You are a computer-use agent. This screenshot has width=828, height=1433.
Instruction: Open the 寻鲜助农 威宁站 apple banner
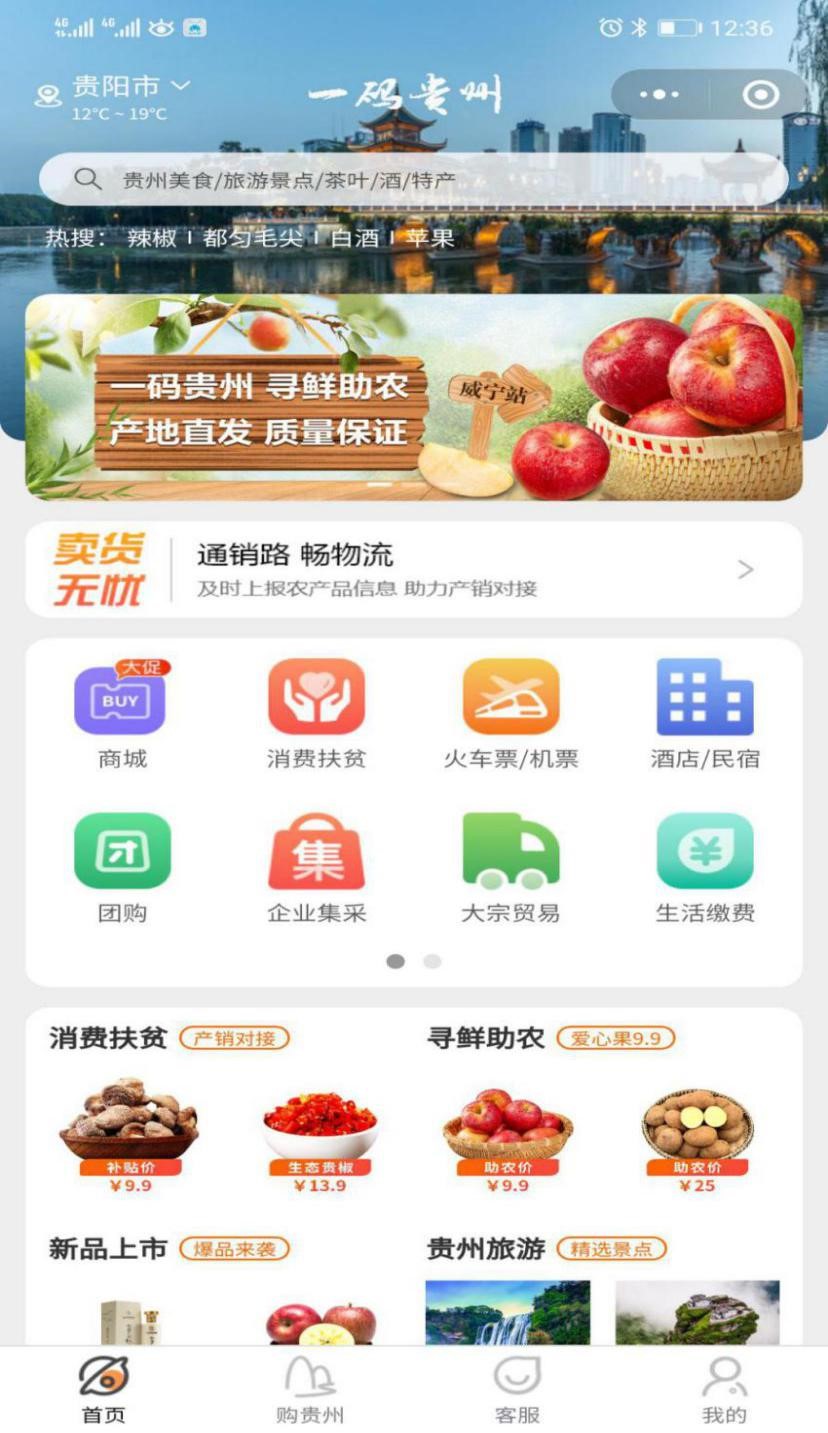(413, 397)
